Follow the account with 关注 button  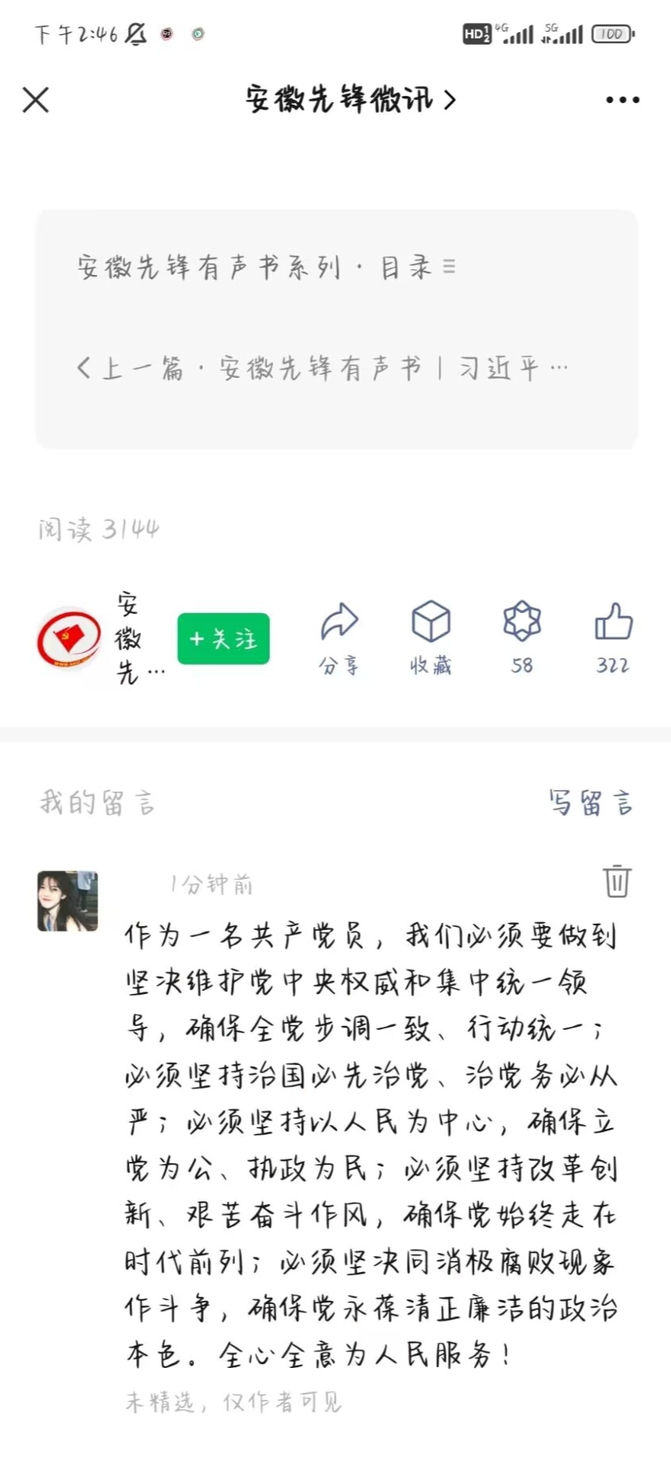(x=223, y=639)
